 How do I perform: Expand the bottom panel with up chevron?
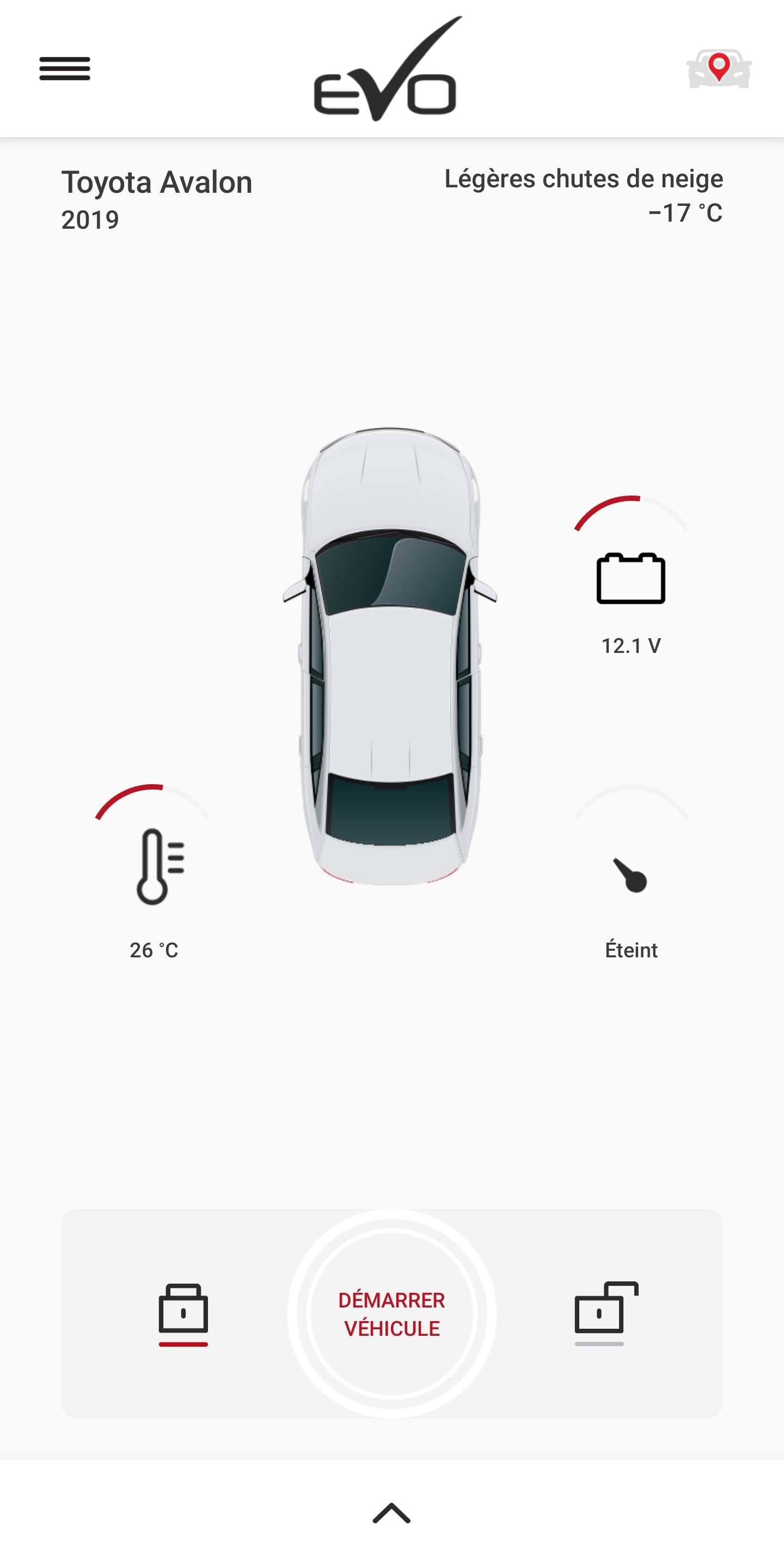click(x=391, y=1512)
